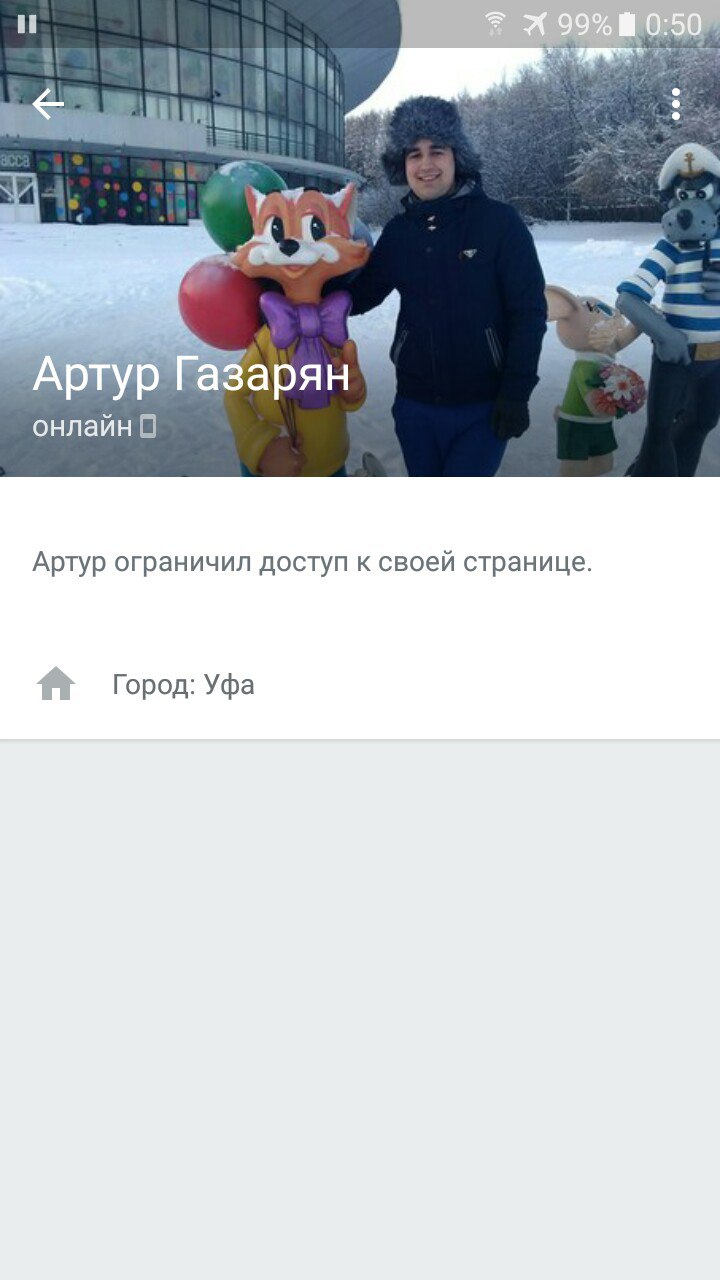Go back using the arrow icon
This screenshot has width=720, height=1280.
pyautogui.click(x=48, y=104)
